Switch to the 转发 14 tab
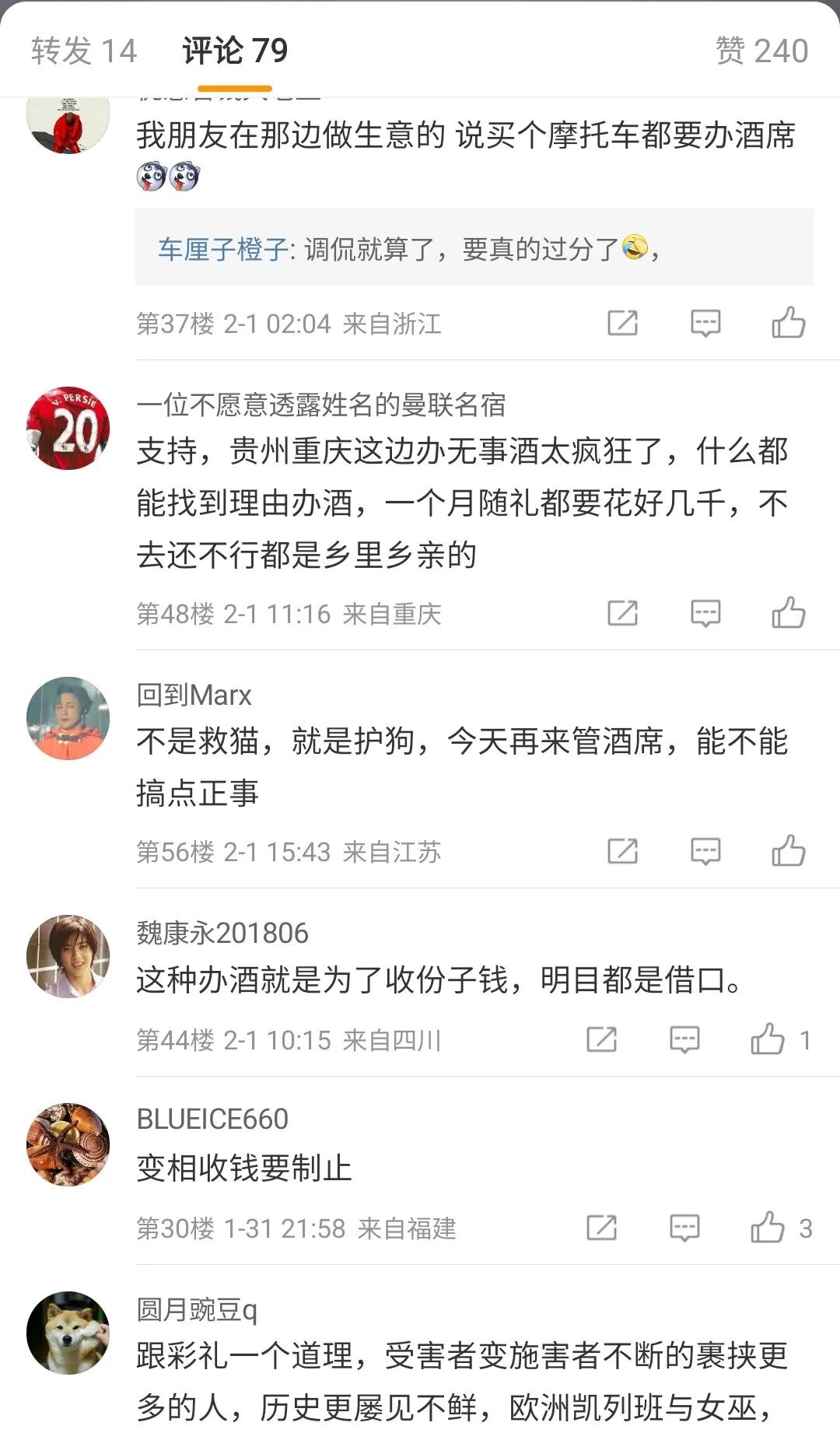840x1440 pixels. pyautogui.click(x=84, y=51)
